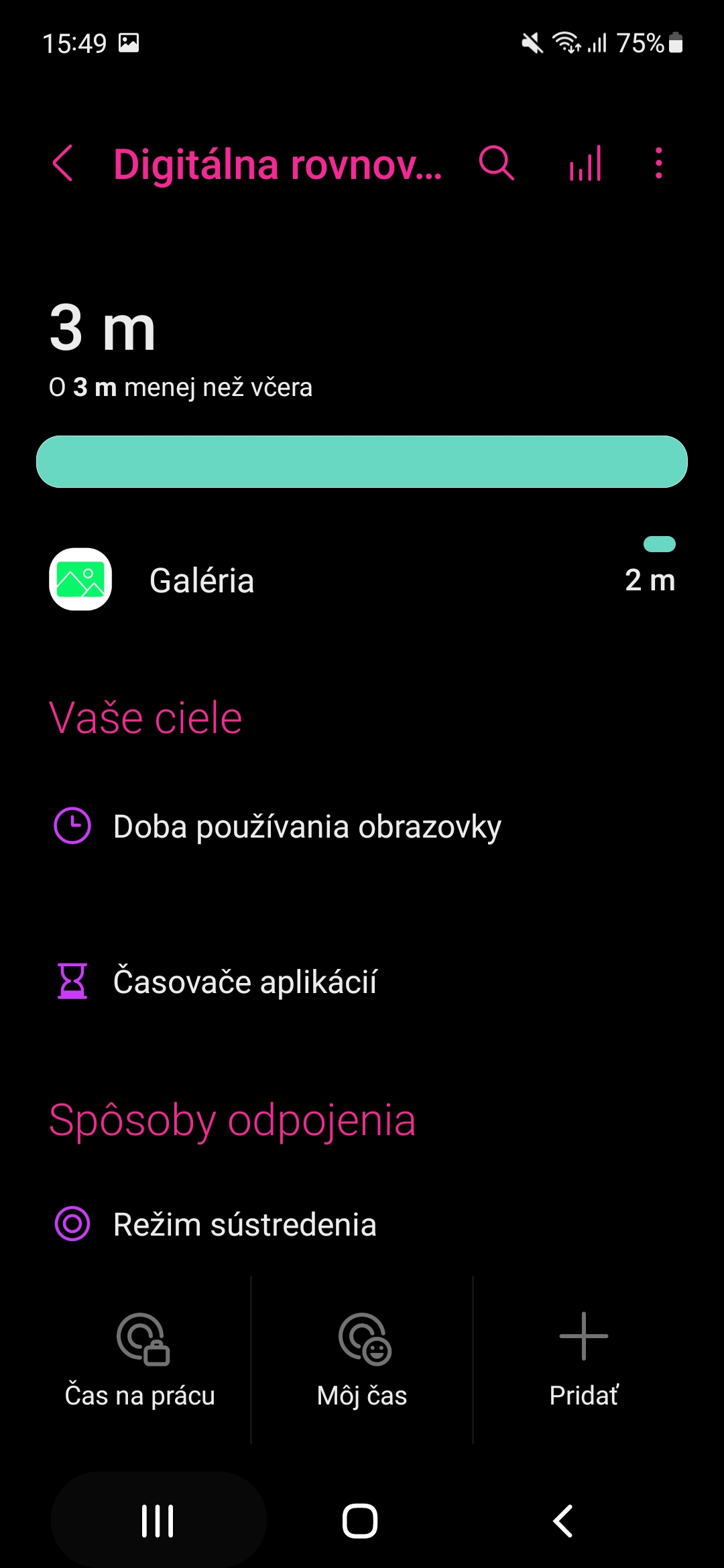Open search in Digitálna rovnováha
Viewport: 724px width, 1568px height.
(x=497, y=164)
